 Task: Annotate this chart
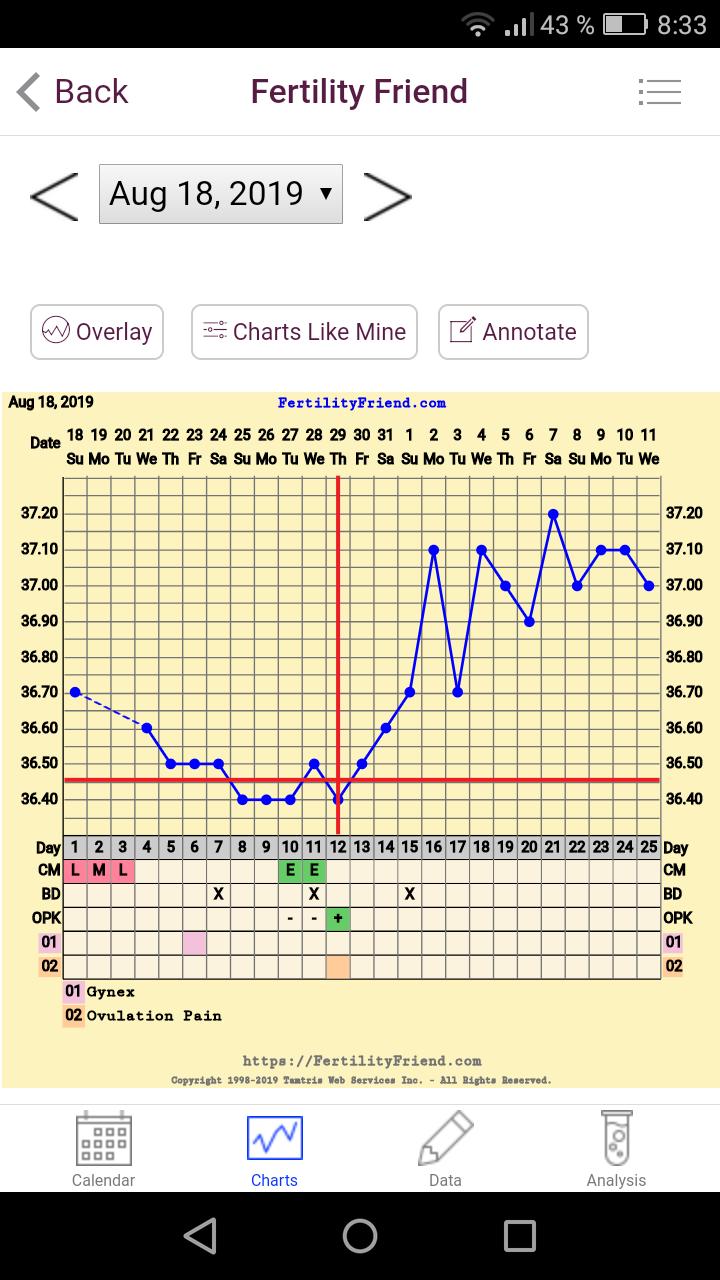pos(513,332)
